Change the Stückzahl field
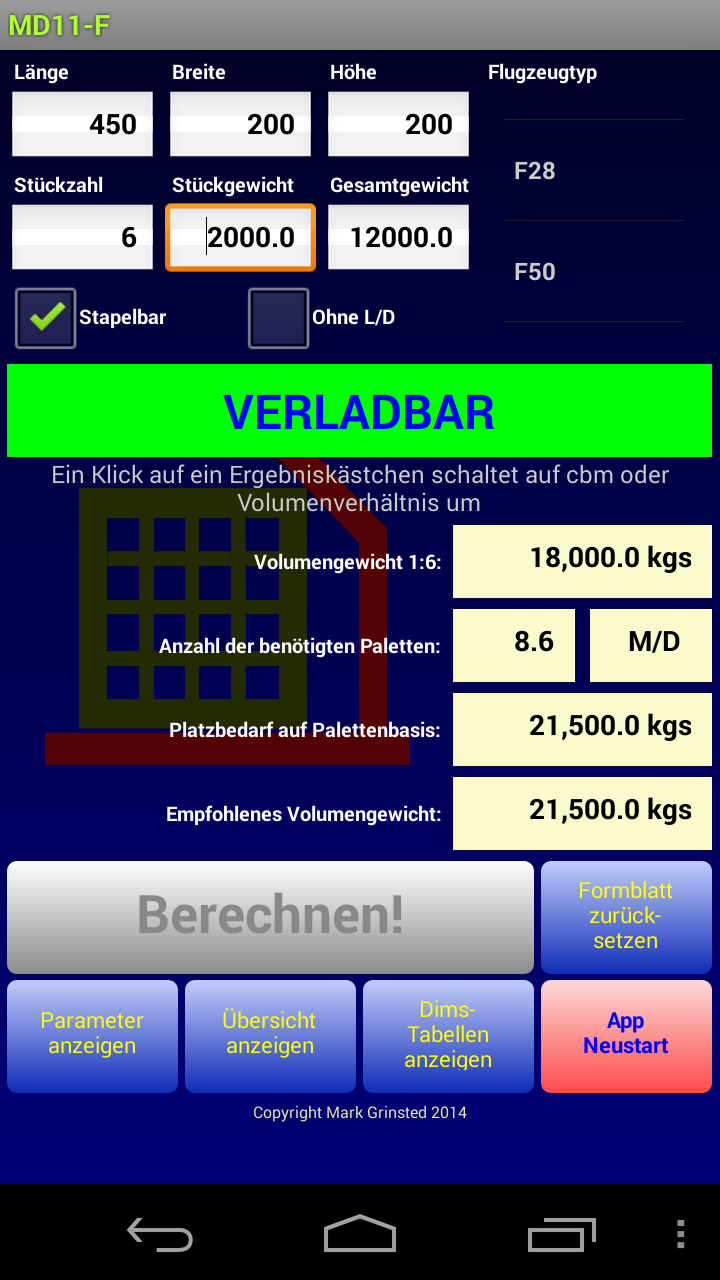 tap(82, 237)
